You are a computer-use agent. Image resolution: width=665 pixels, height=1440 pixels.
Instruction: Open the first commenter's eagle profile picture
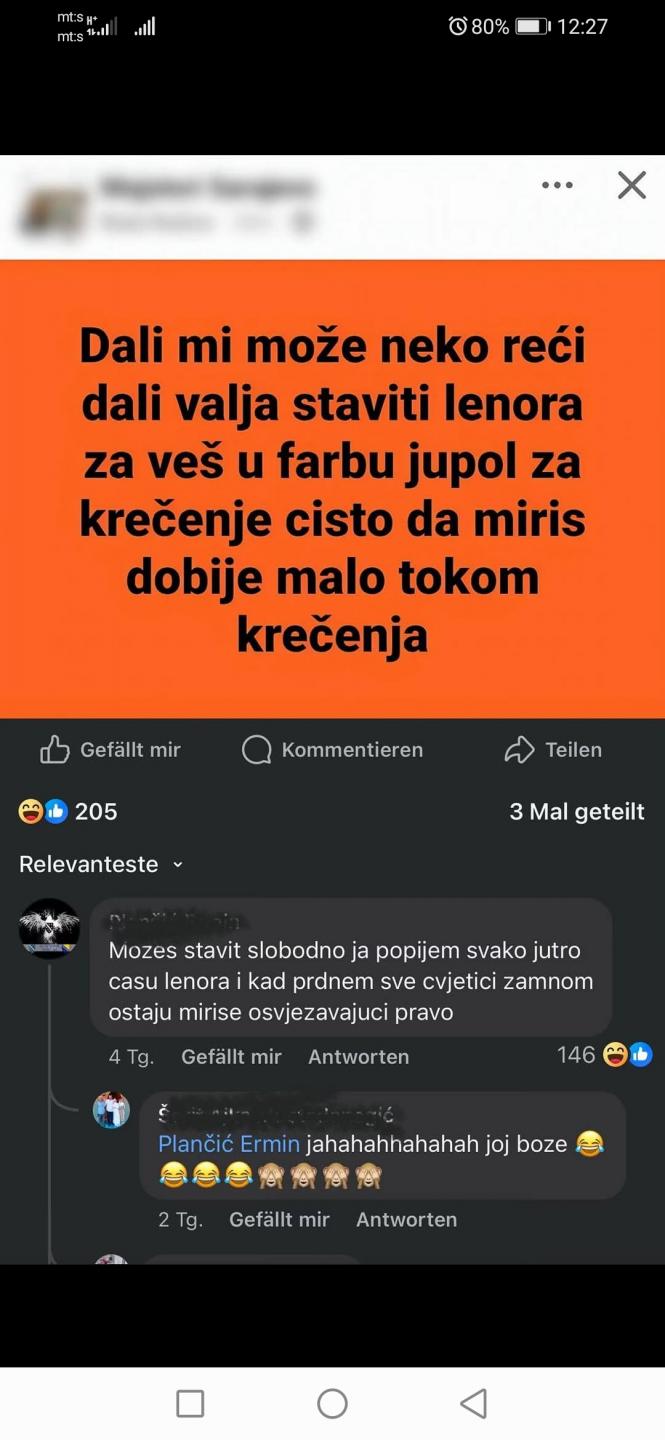click(x=50, y=929)
